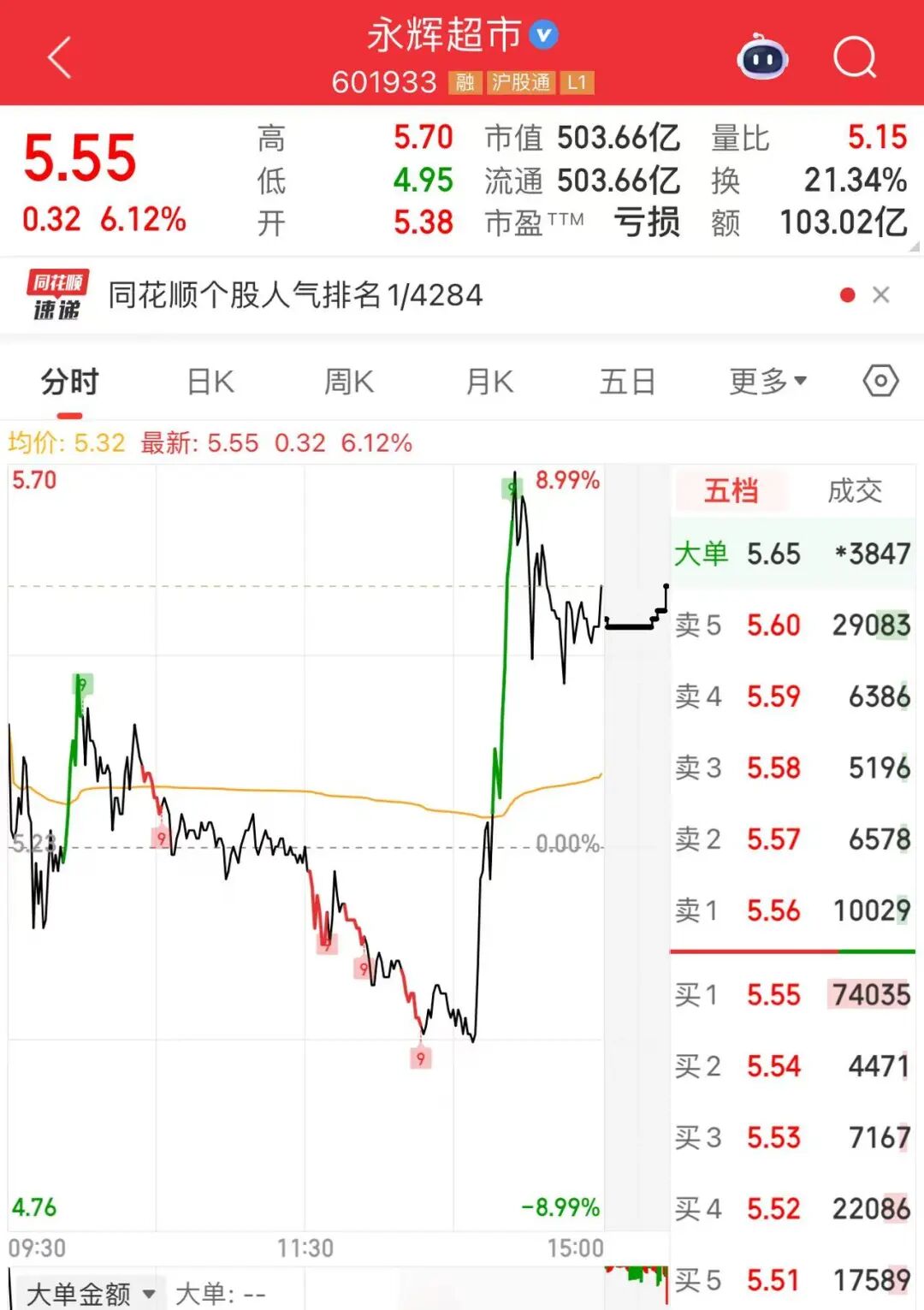Image resolution: width=924 pixels, height=1310 pixels.
Task: Open chart settings via the gear icon
Action: coord(880,382)
